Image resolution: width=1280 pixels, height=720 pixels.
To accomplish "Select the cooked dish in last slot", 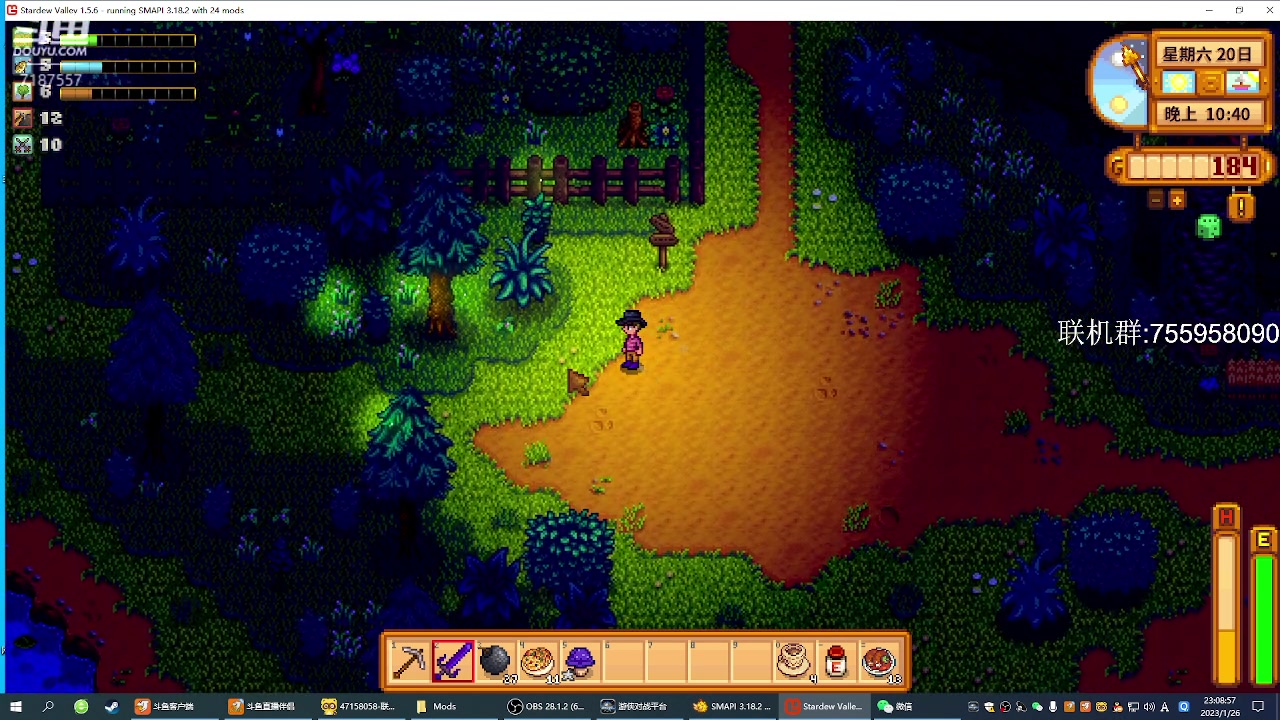I will point(880,661).
